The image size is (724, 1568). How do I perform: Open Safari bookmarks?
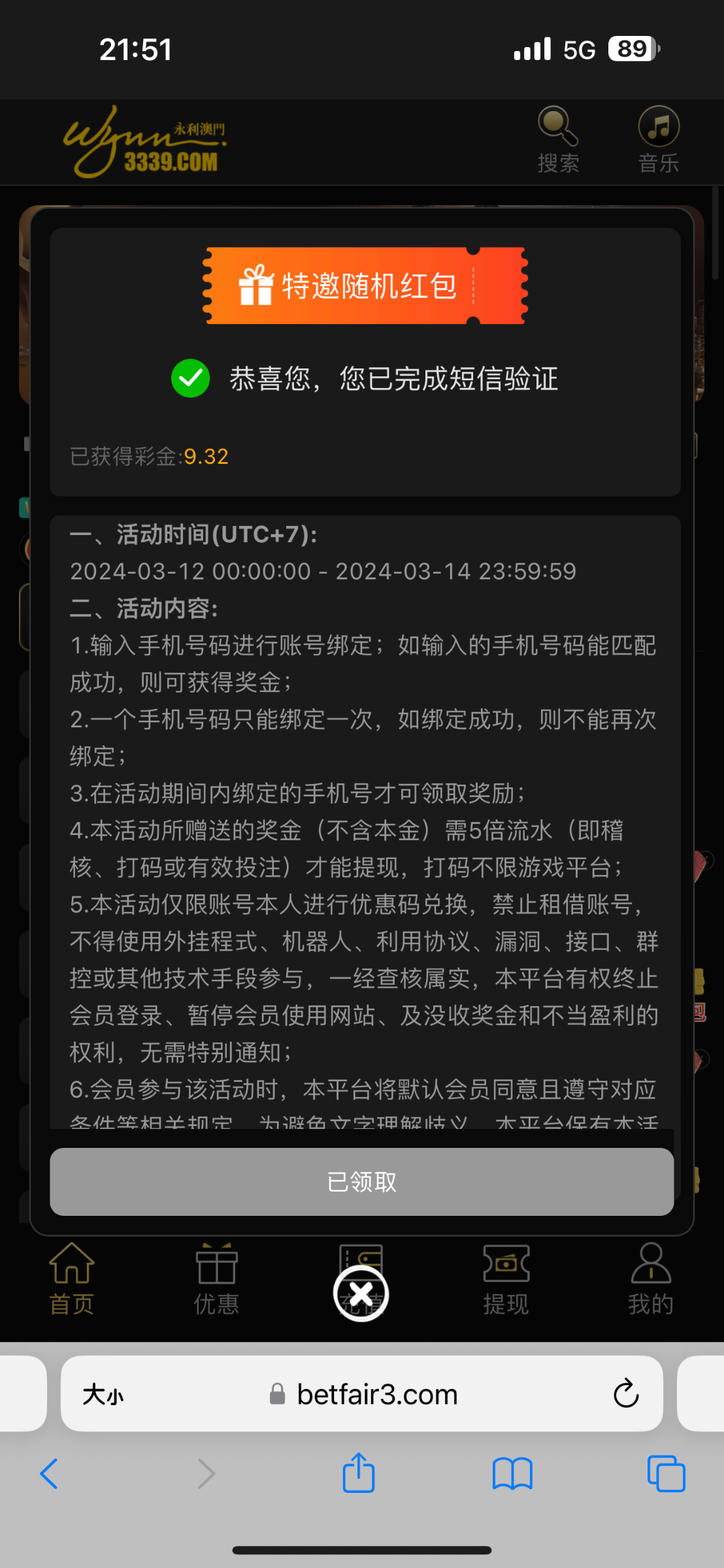[x=512, y=1474]
